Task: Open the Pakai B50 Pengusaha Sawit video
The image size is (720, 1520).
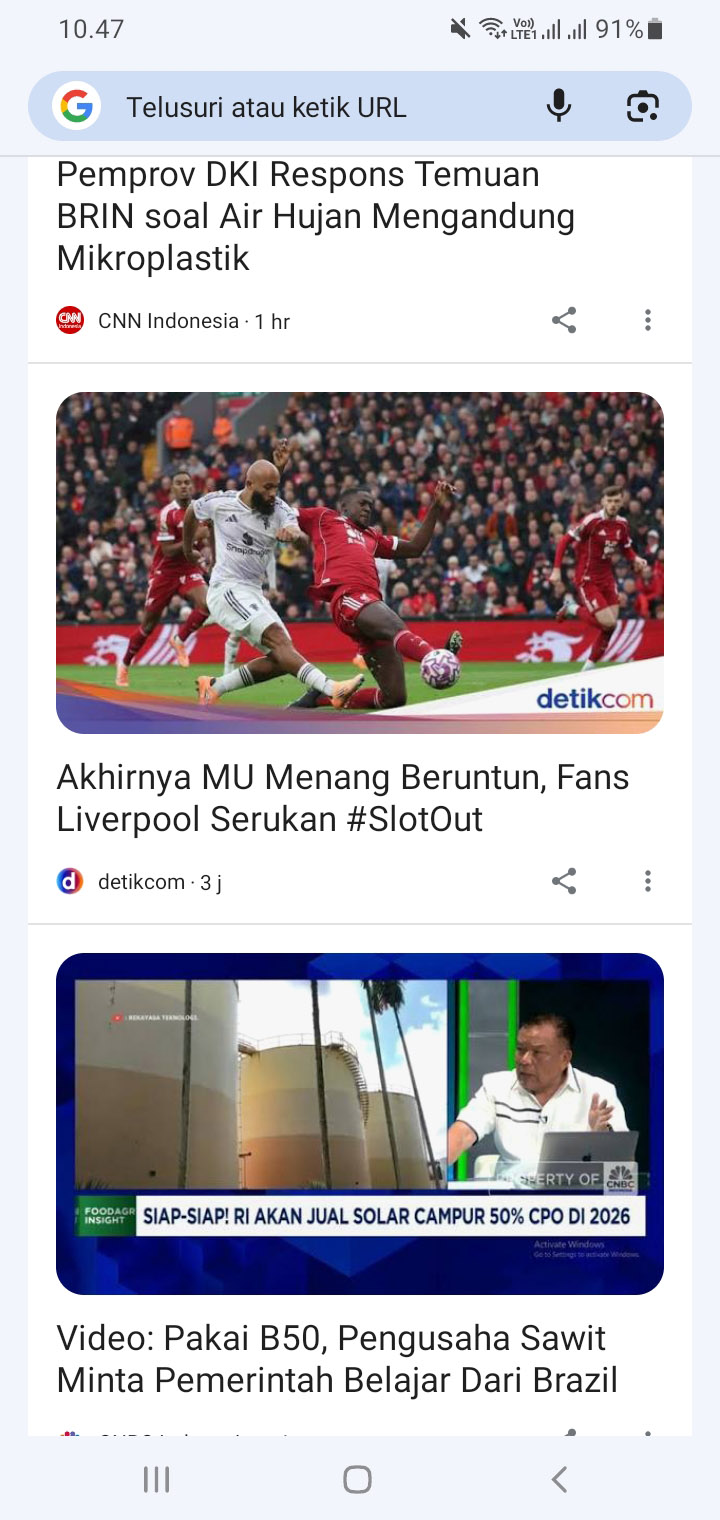Action: click(x=337, y=1358)
